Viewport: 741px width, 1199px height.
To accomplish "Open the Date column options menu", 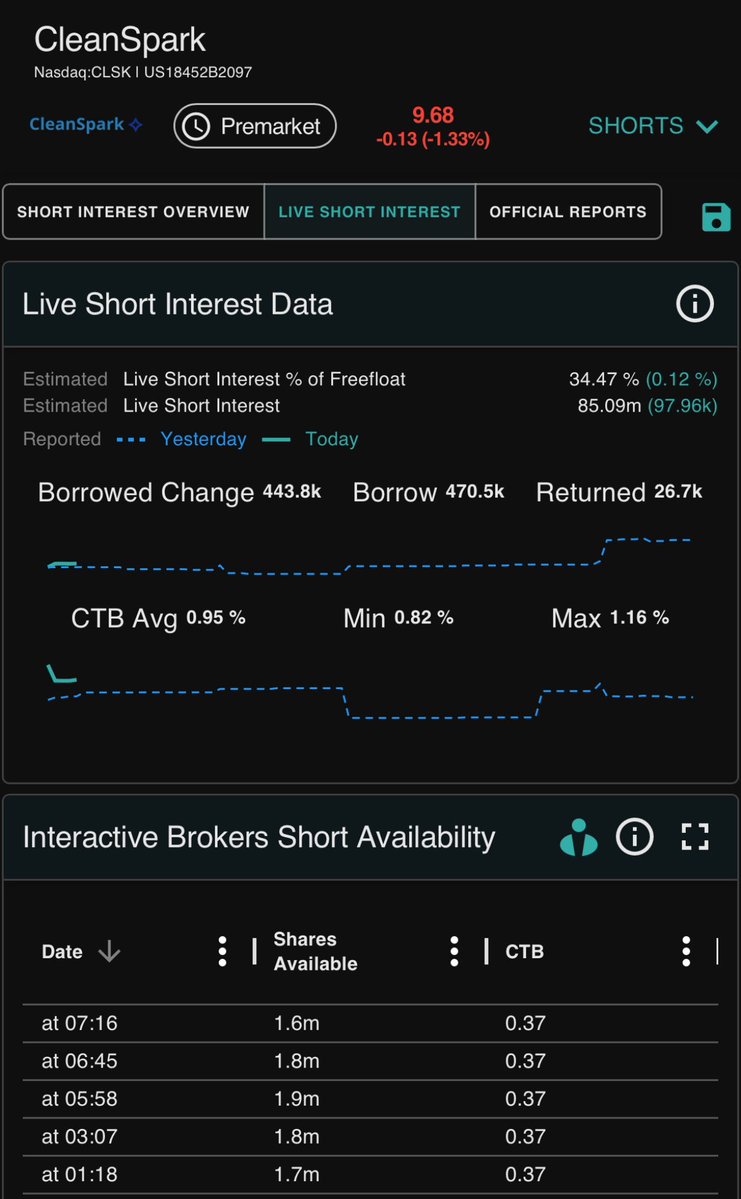I will click(223, 951).
